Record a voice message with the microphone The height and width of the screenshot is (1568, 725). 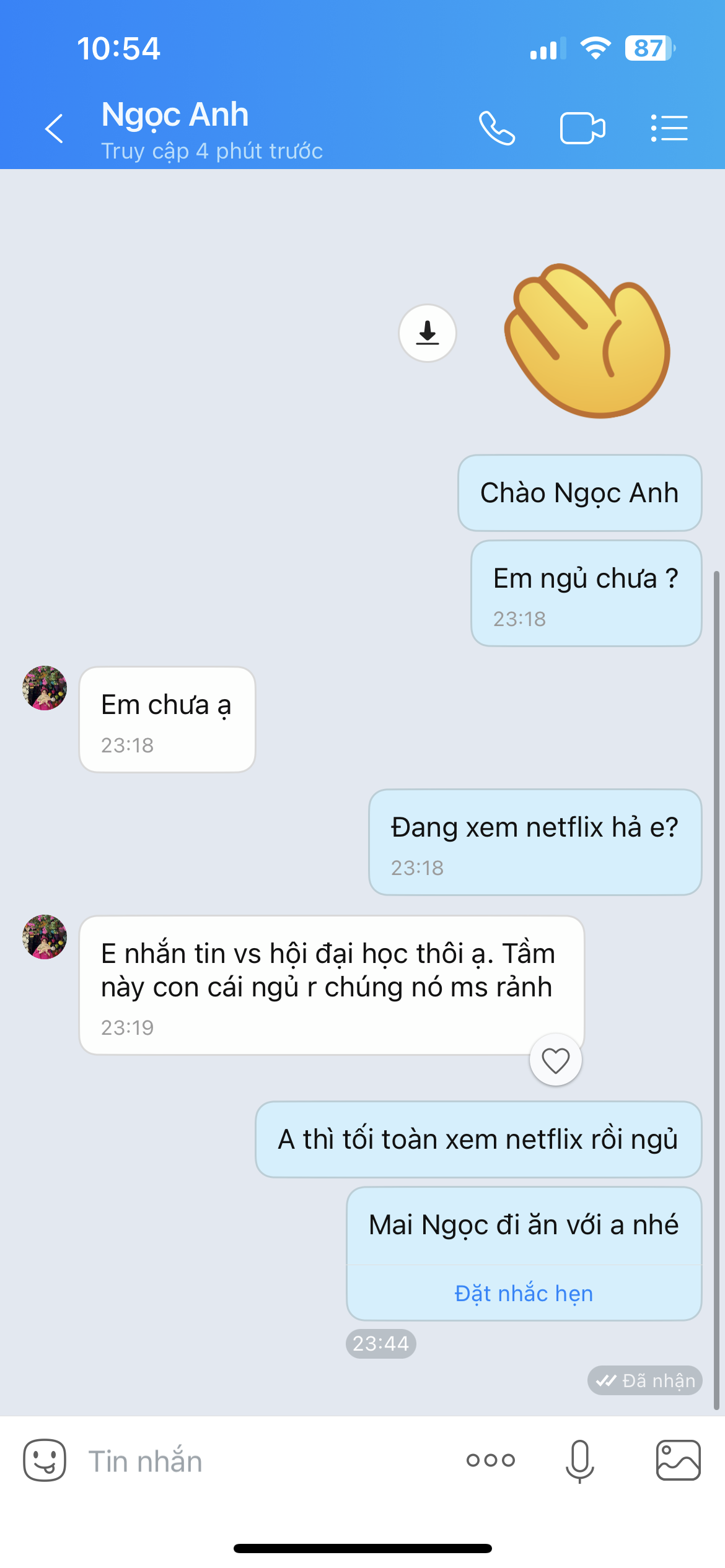(x=580, y=1461)
